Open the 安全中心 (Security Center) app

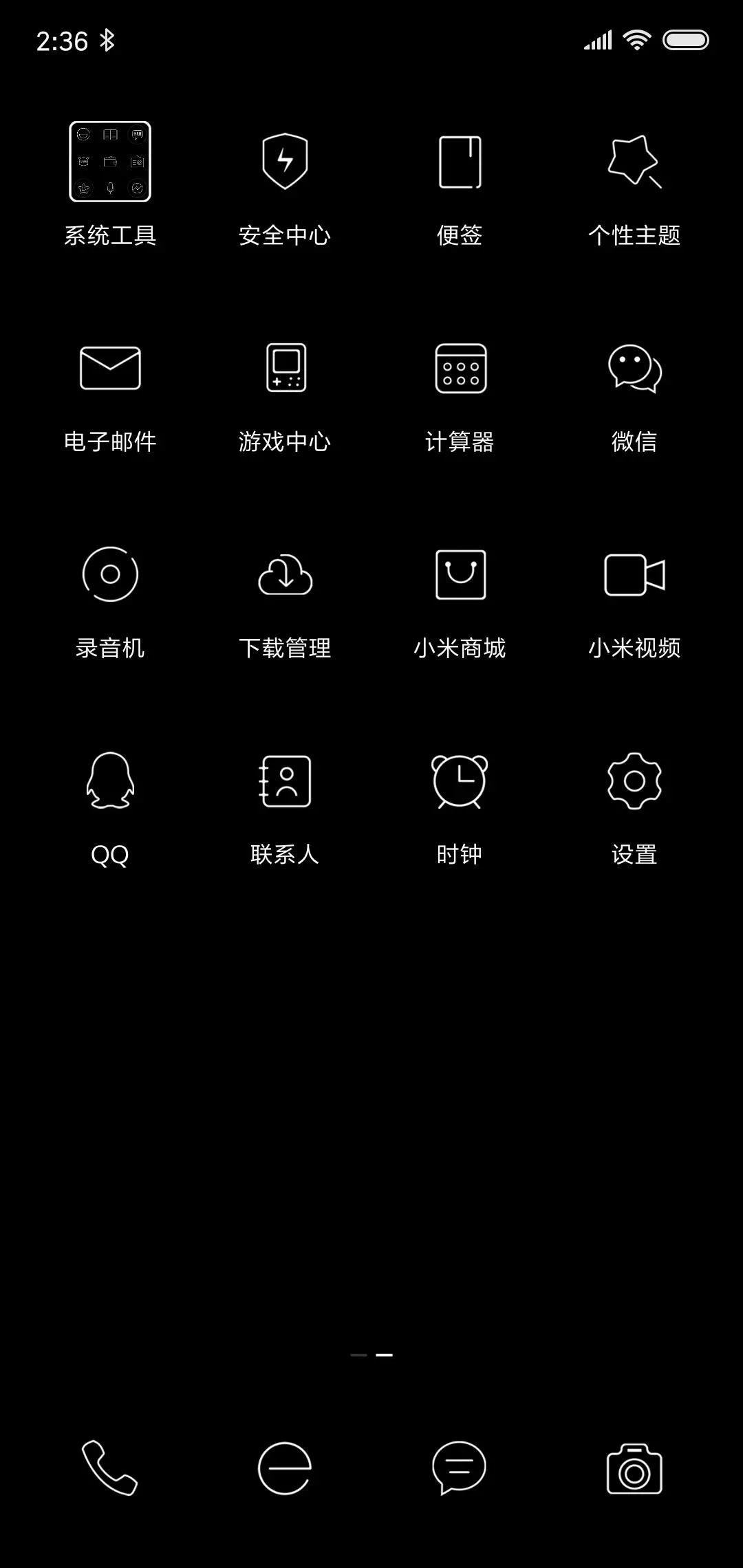click(285, 162)
